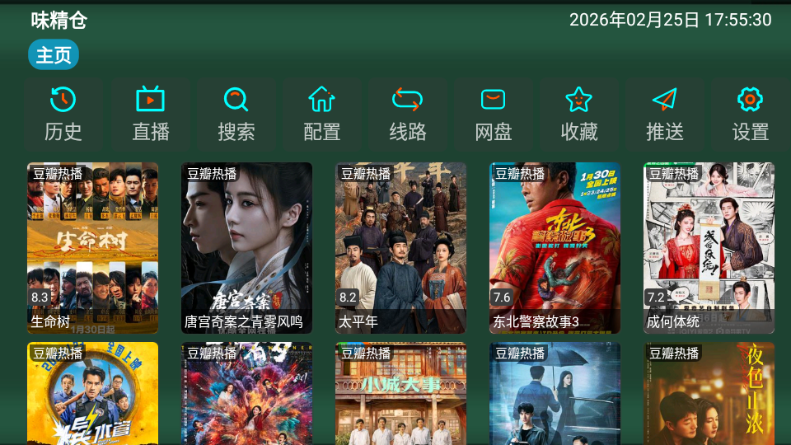This screenshot has width=791, height=445.
Task: Open 设置 settings
Action: click(750, 114)
